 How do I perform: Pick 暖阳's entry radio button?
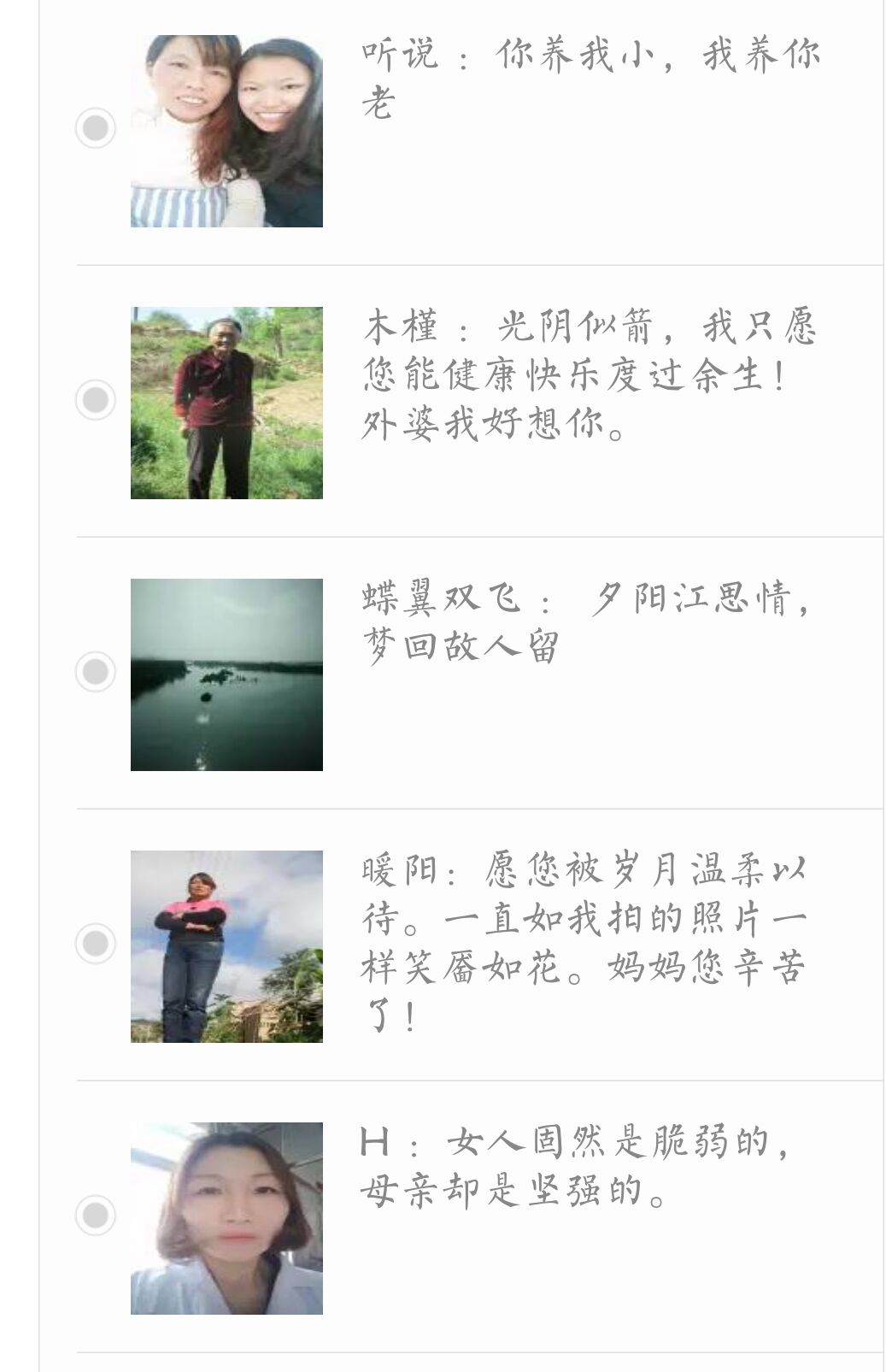(95, 944)
